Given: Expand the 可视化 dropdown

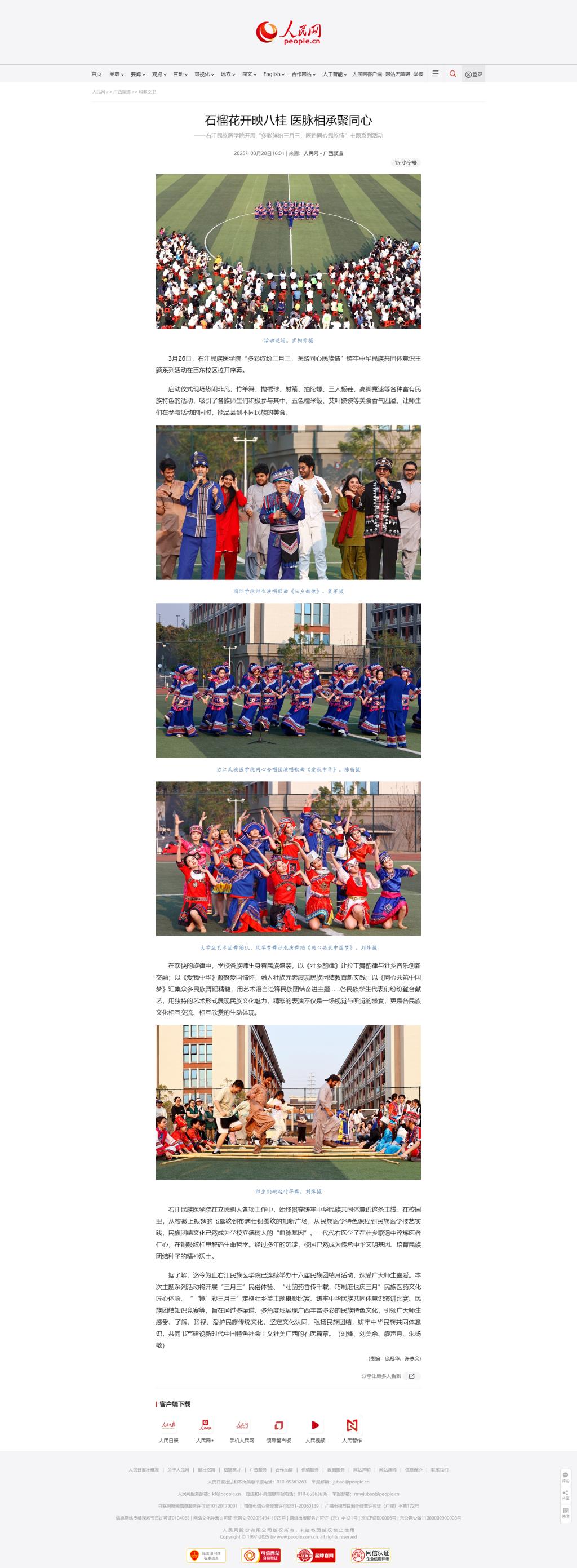Looking at the screenshot, I should pos(203,74).
